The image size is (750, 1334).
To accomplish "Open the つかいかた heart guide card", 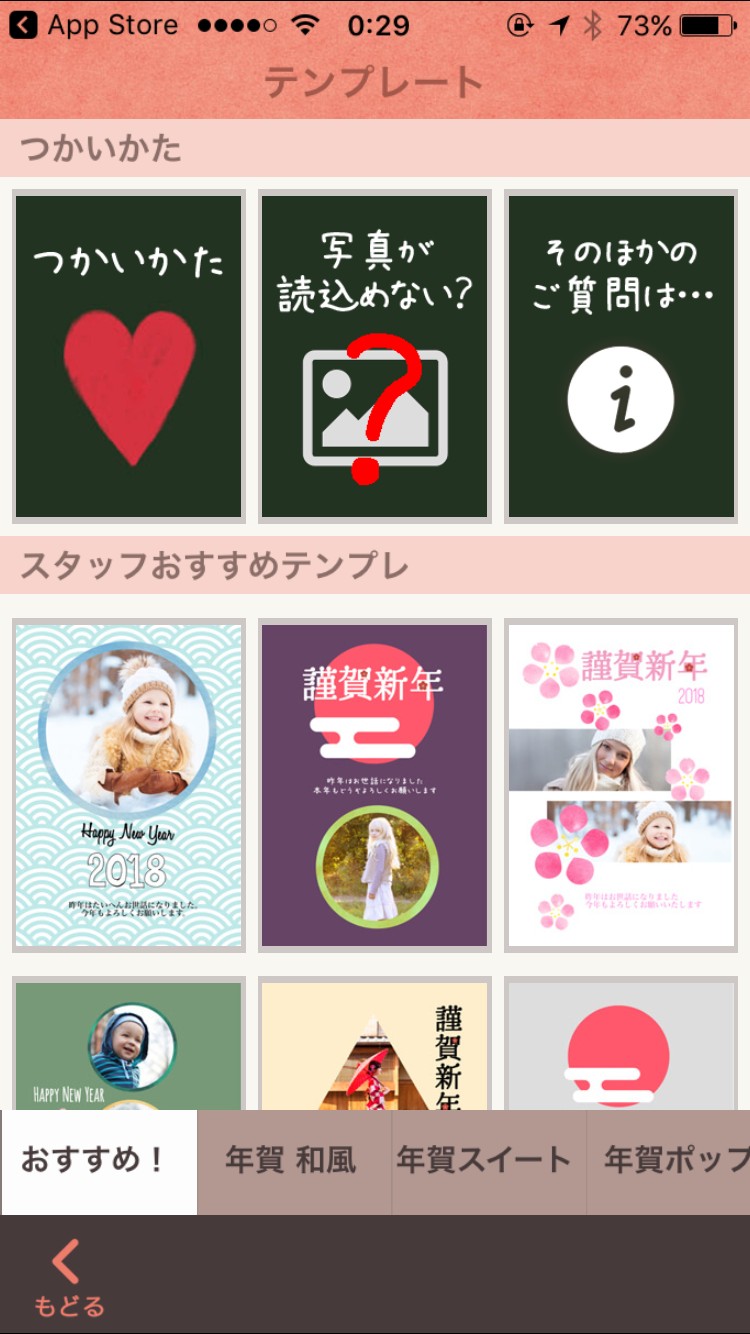I will click(128, 356).
